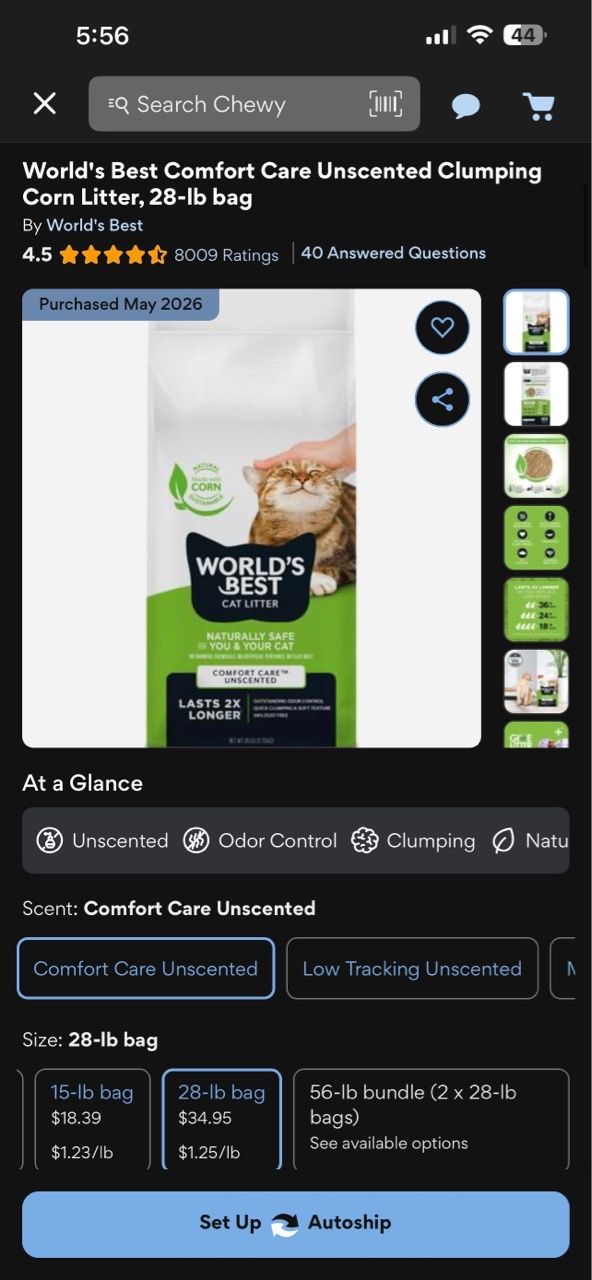Viewport: 592px width, 1280px height.
Task: Choose Comfort Care Unscented scent
Action: click(146, 968)
